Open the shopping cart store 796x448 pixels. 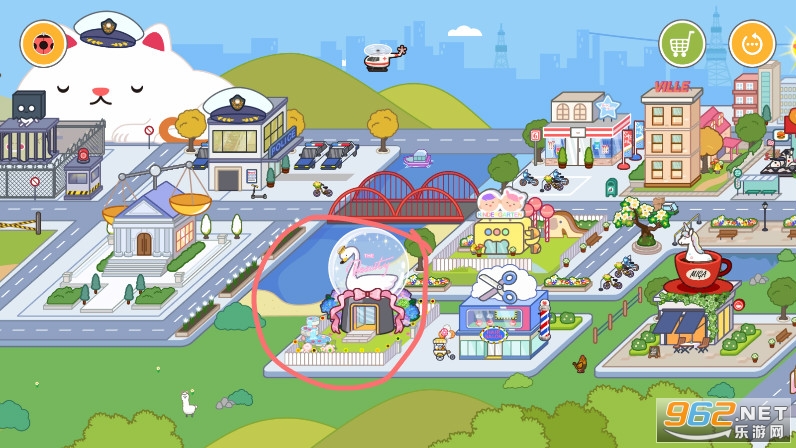click(x=682, y=43)
